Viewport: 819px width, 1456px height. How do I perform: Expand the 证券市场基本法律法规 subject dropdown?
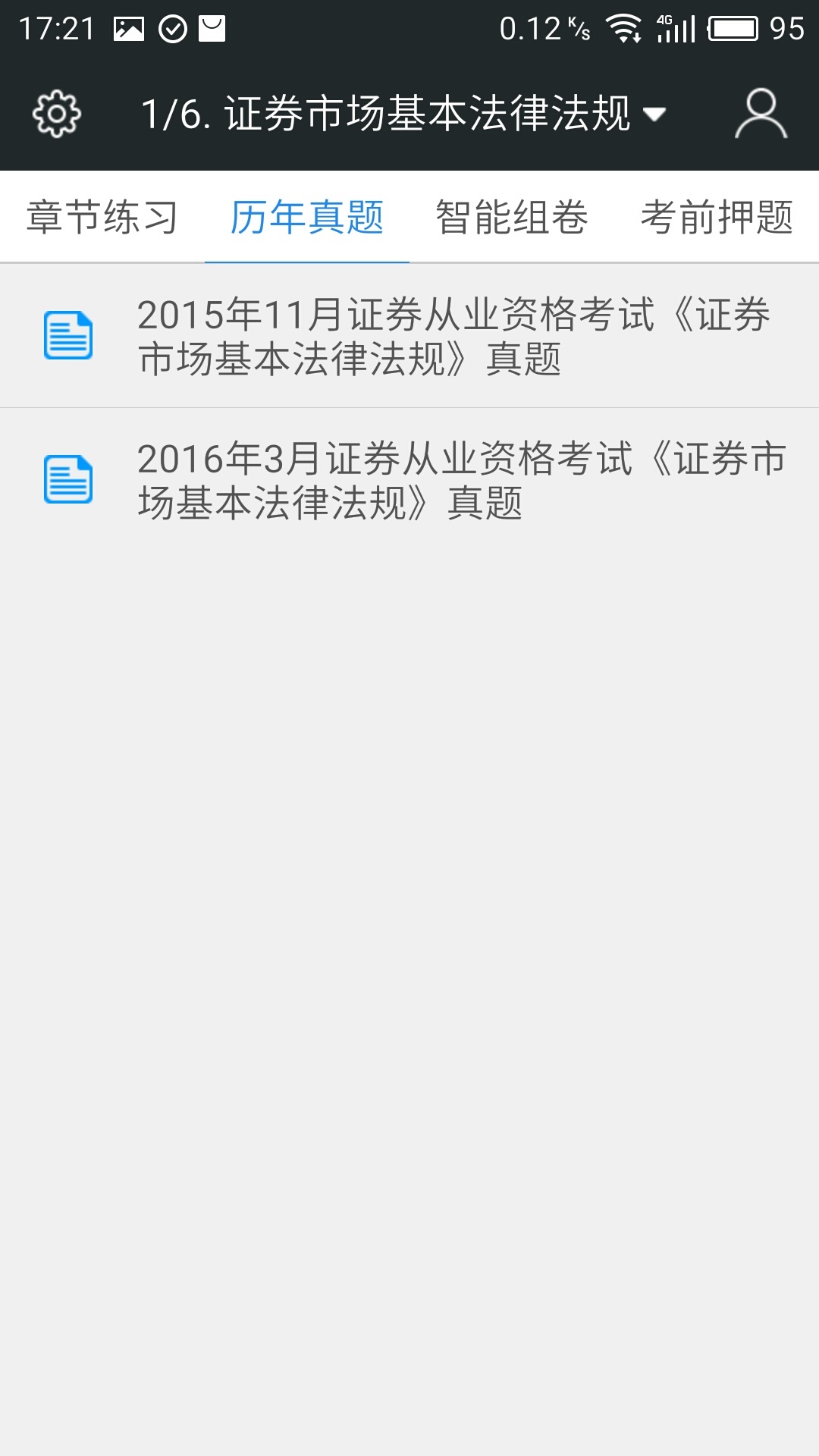tap(403, 114)
